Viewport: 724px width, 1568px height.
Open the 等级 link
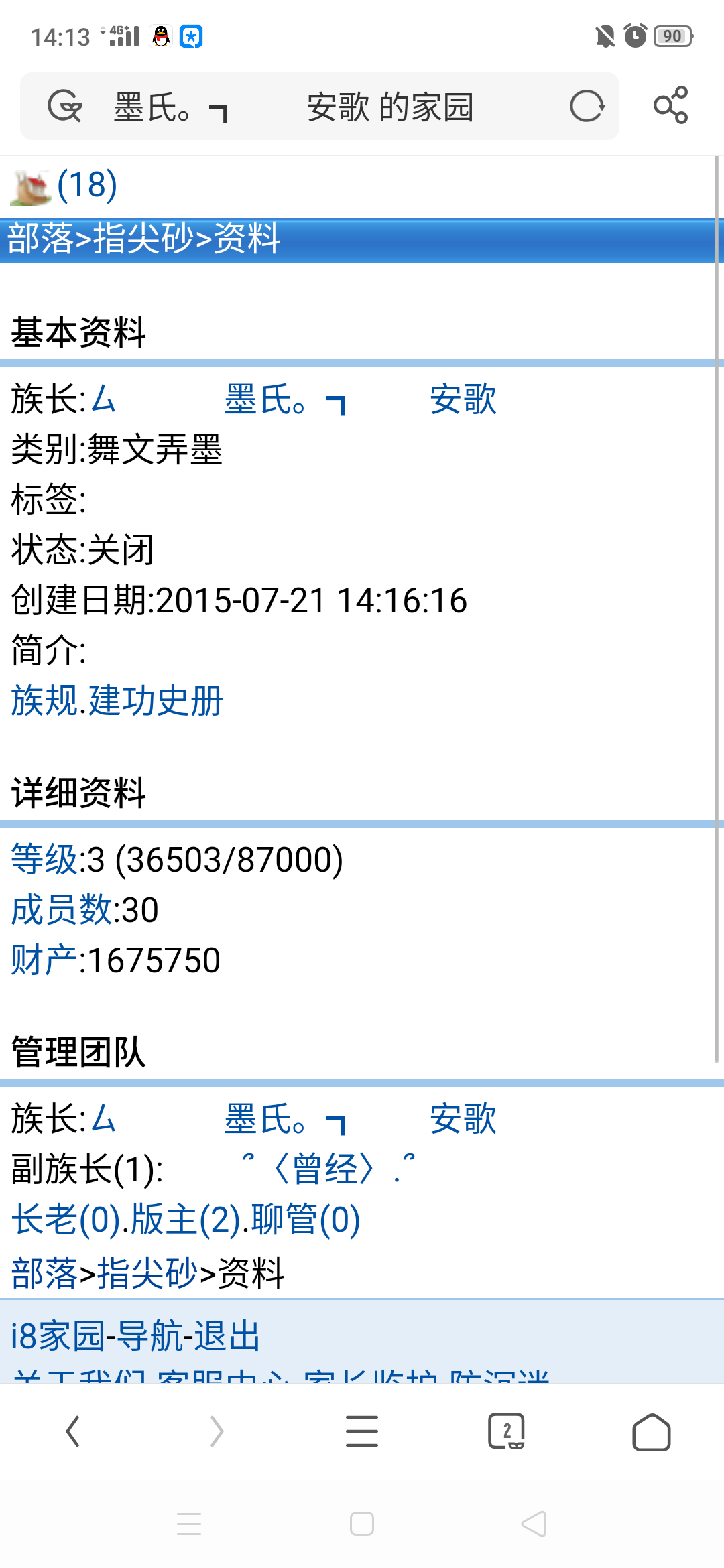click(x=44, y=860)
